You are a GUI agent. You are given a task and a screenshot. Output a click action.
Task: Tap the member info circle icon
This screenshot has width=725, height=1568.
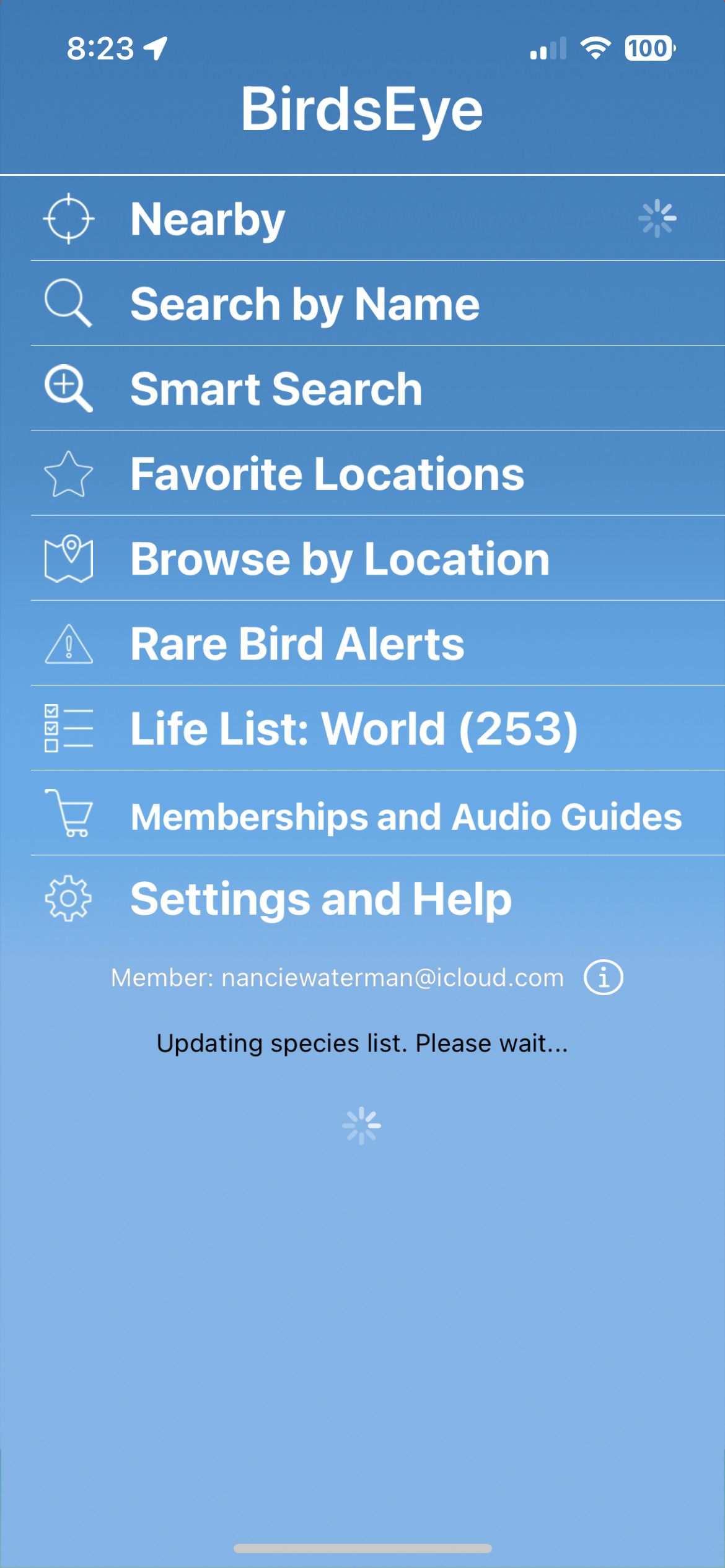tap(603, 977)
